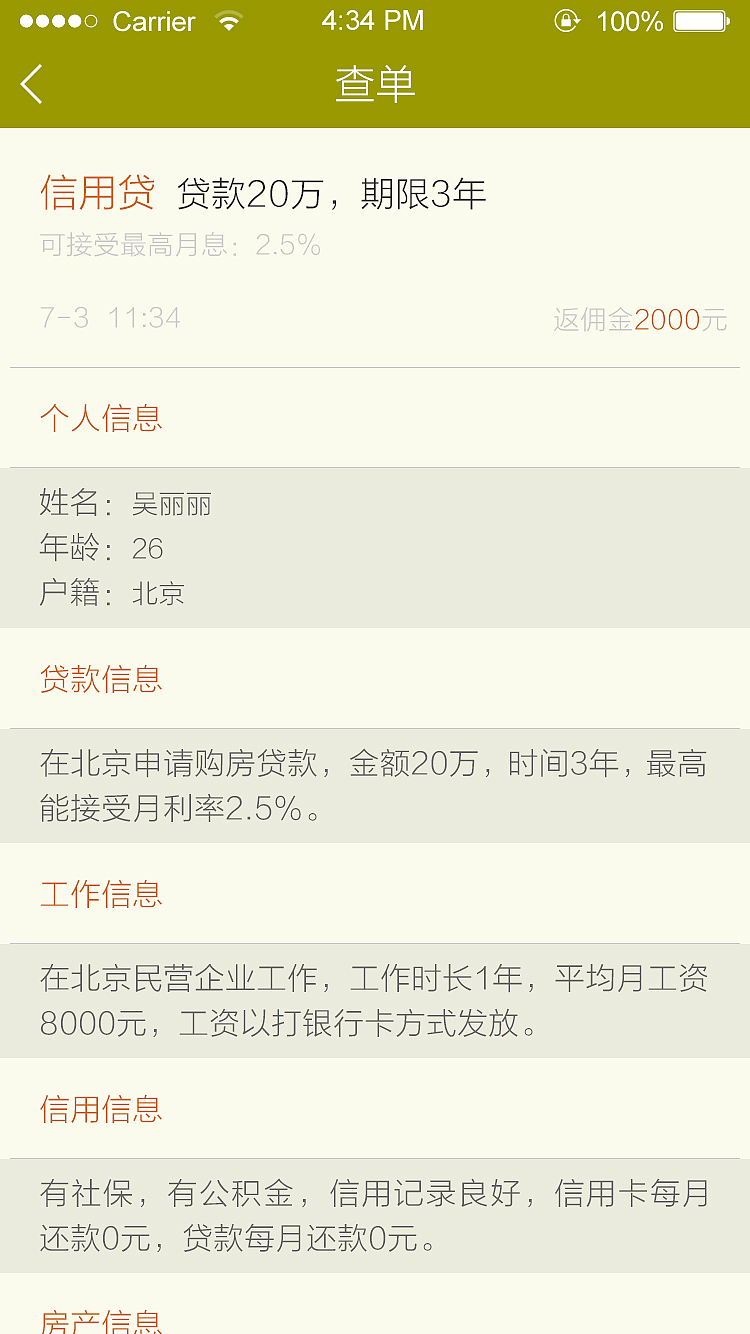Tap the 7-3 11:34 timestamp
This screenshot has height=1334, width=750.
pos(110,318)
